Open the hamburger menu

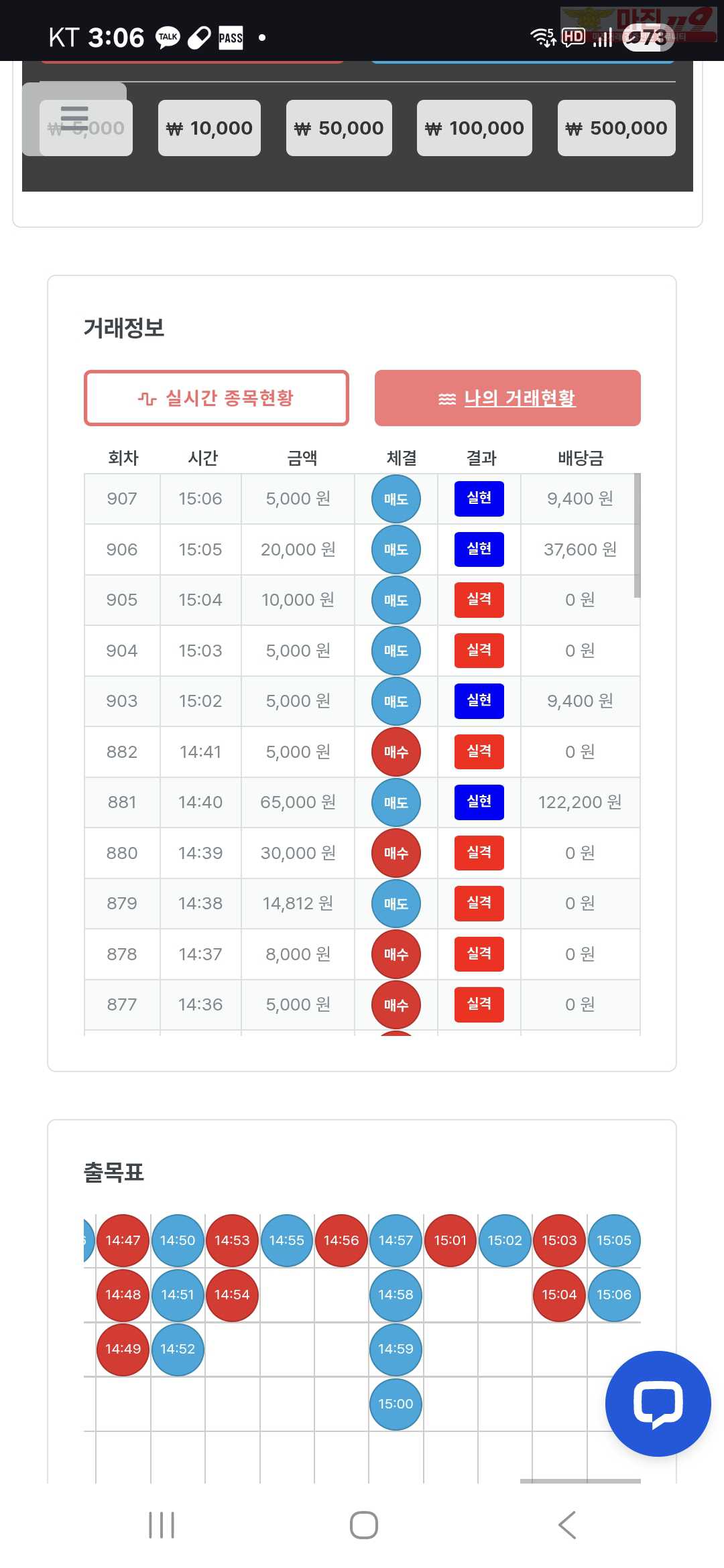point(74,119)
